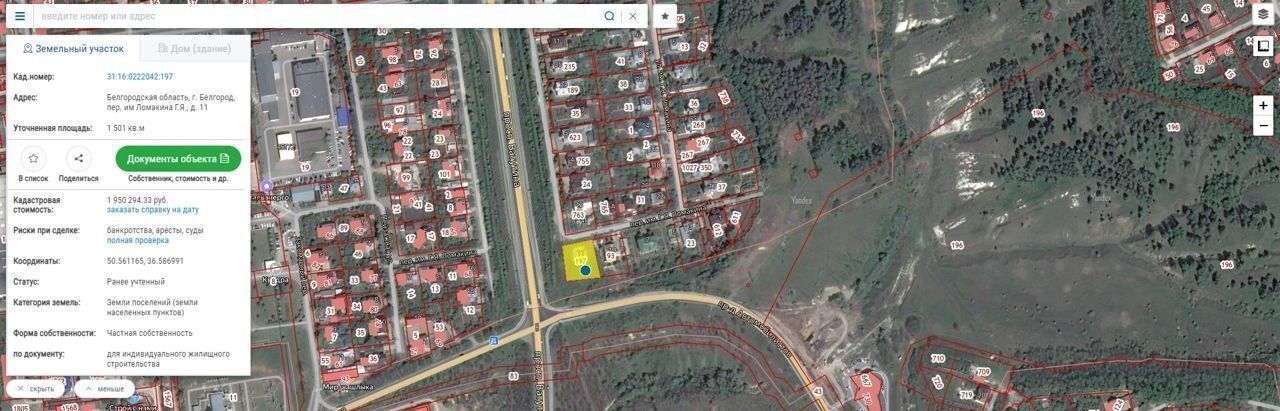Switch to the Земельный участок tab
The image size is (1280, 411).
point(73,49)
